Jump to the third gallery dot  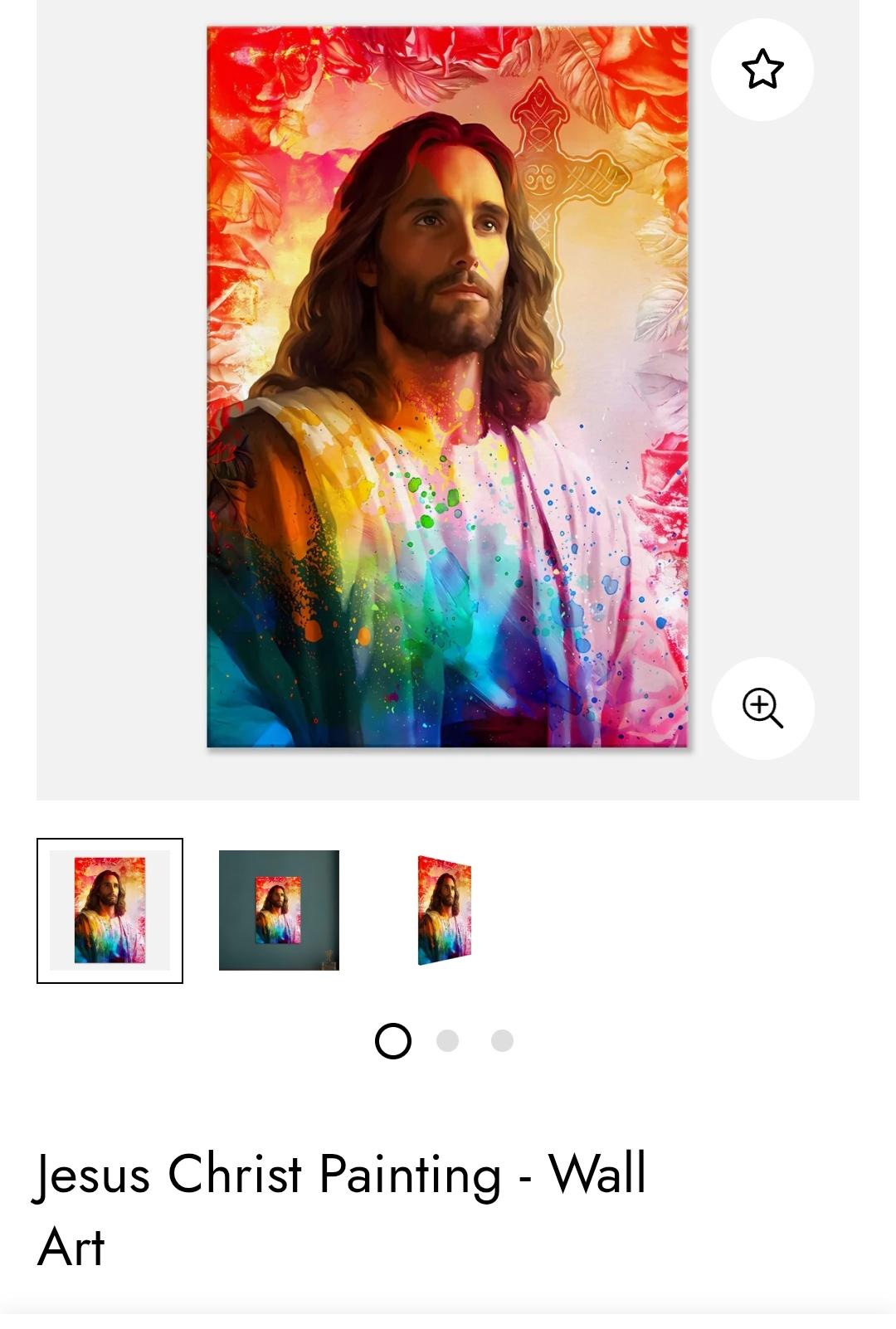[x=502, y=1040]
